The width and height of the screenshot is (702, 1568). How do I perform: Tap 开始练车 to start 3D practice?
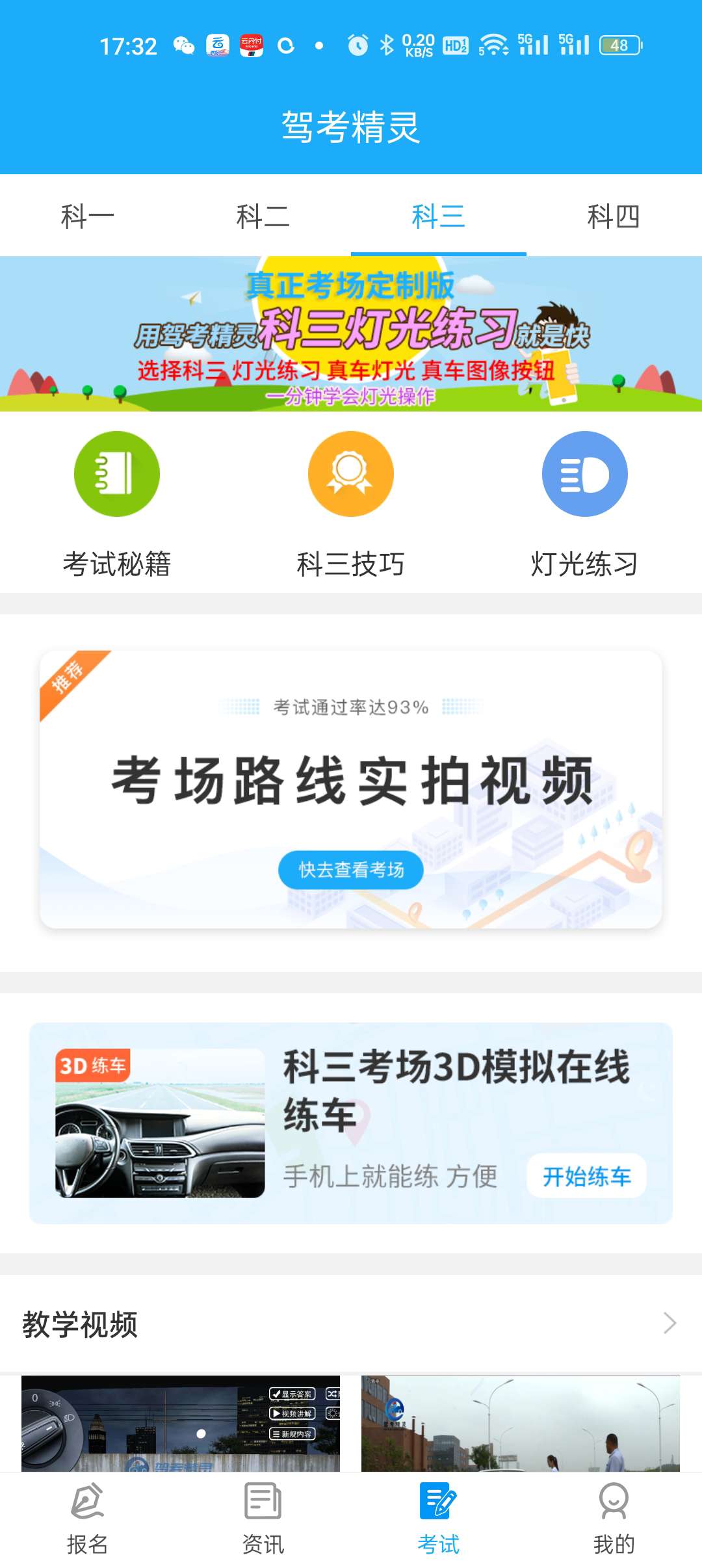click(586, 1176)
